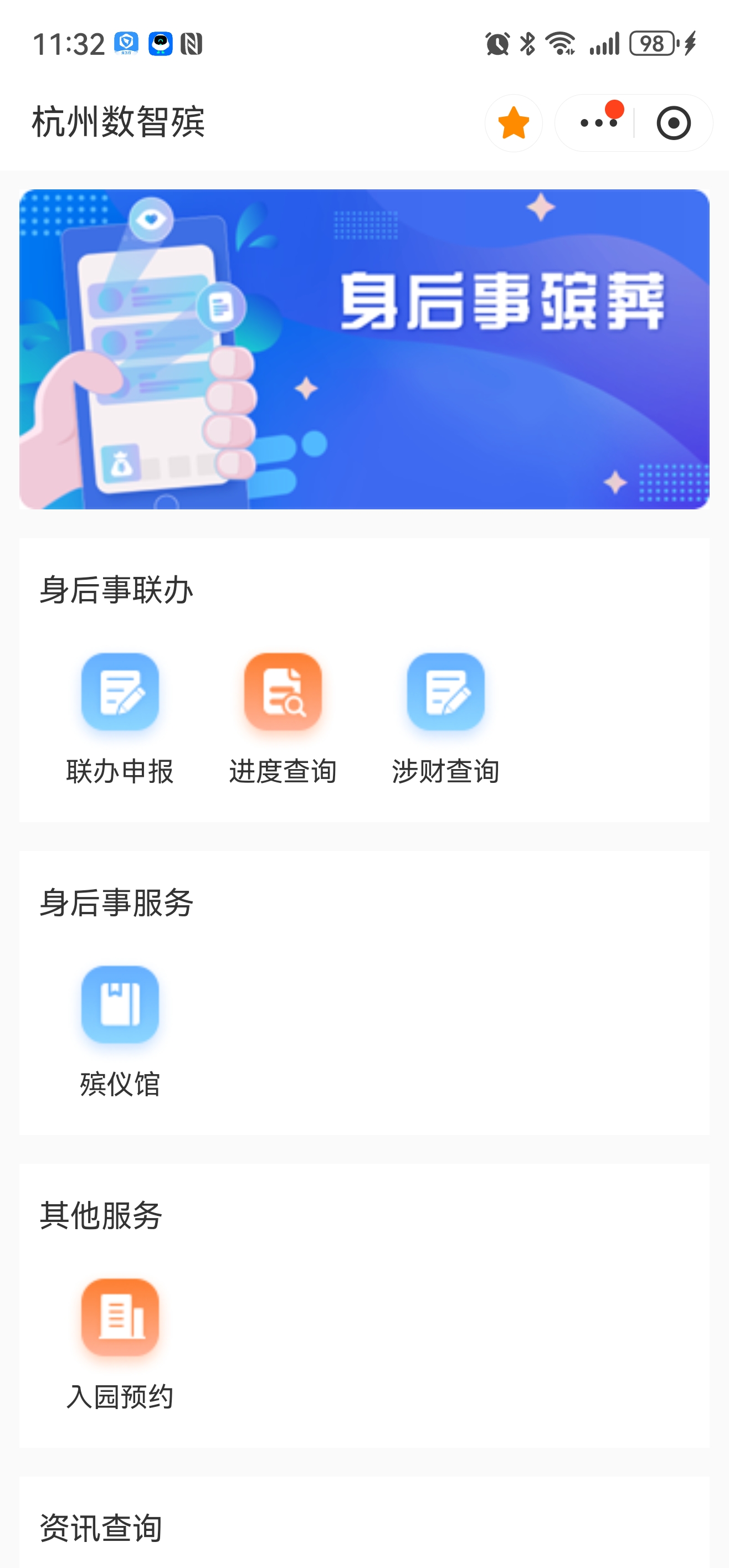
Task: Choose 入园预约
Action: [x=120, y=1344]
